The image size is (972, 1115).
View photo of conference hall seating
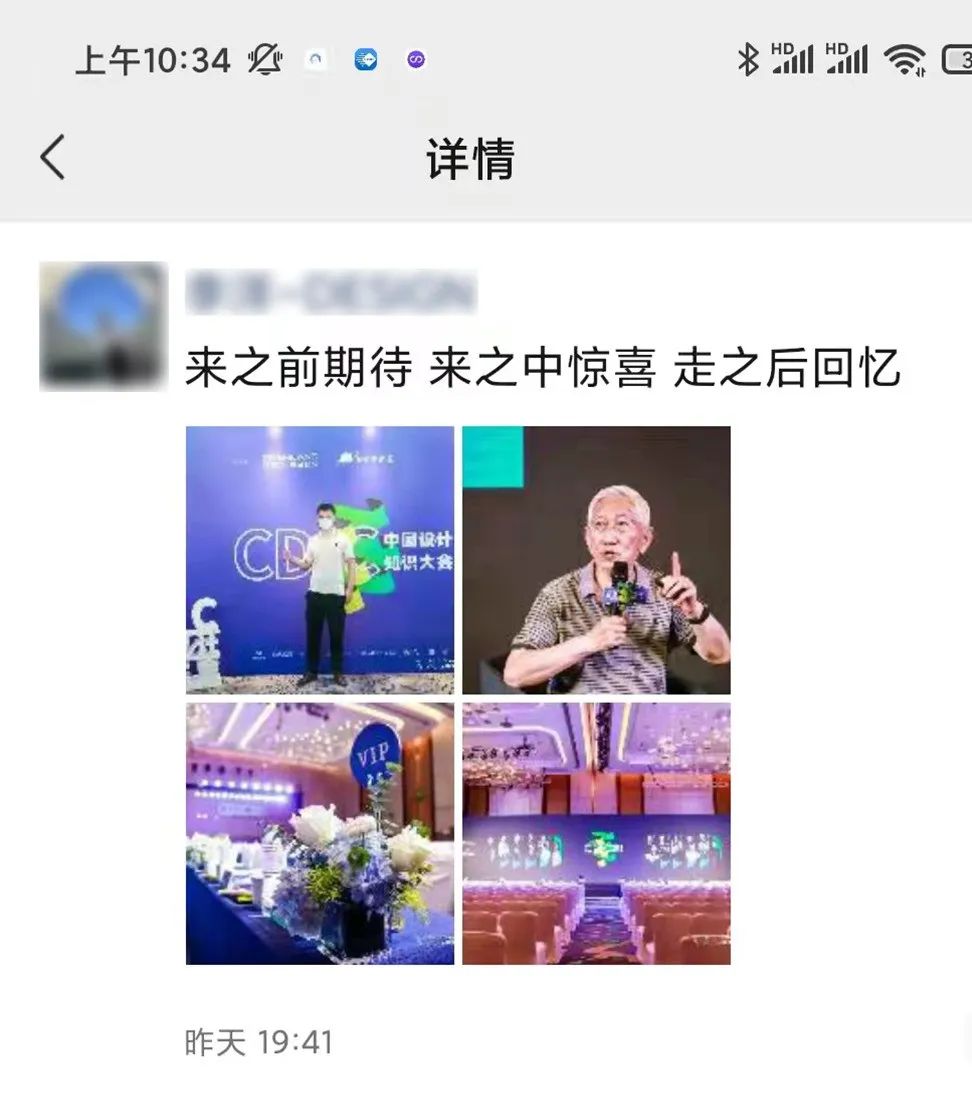coord(596,833)
